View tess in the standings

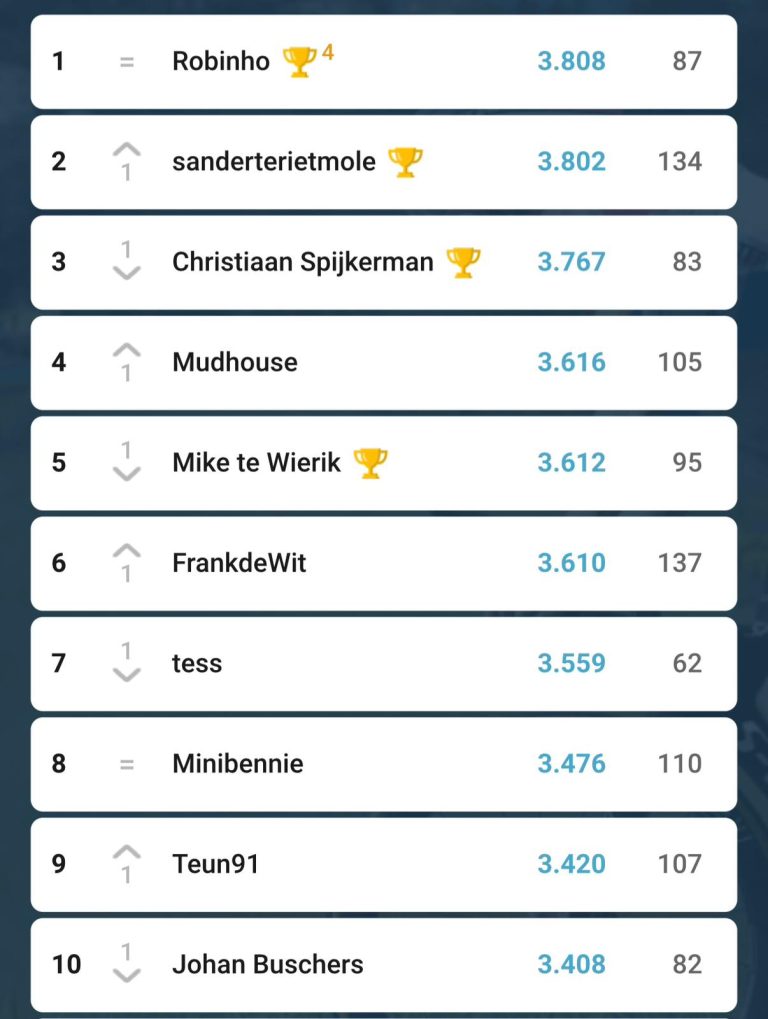(x=197, y=663)
